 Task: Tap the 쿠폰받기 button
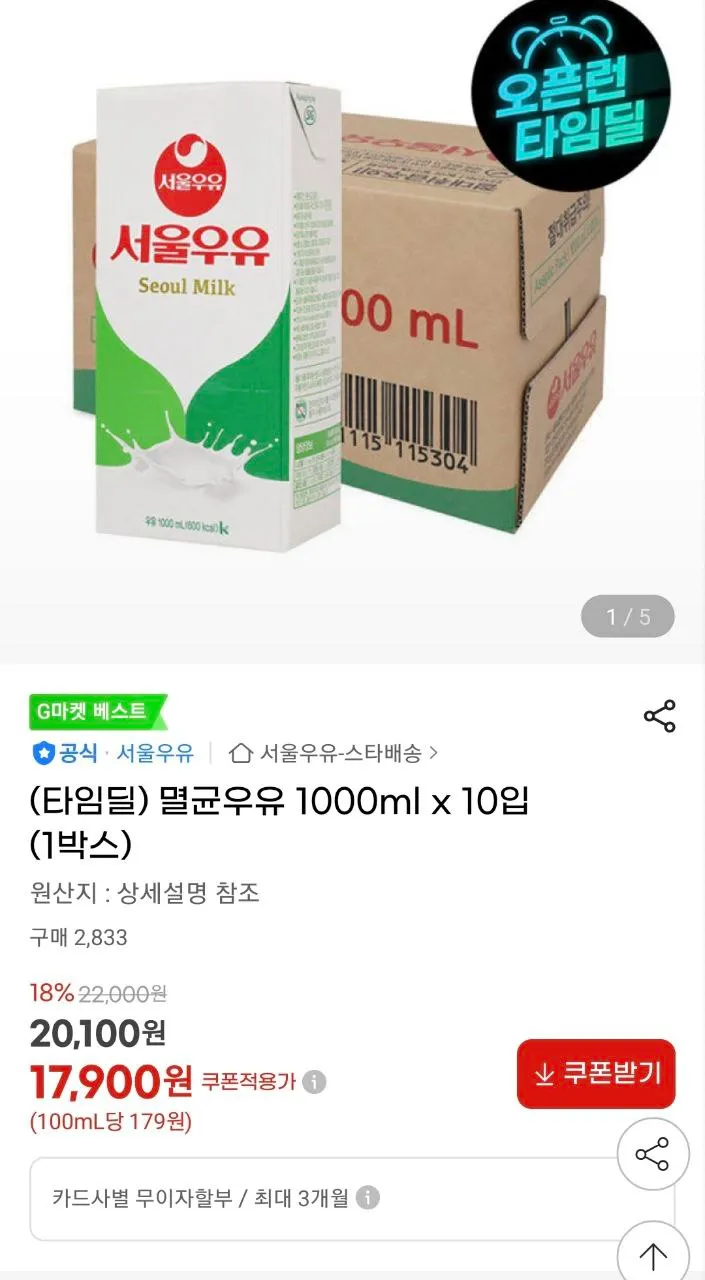point(596,1074)
